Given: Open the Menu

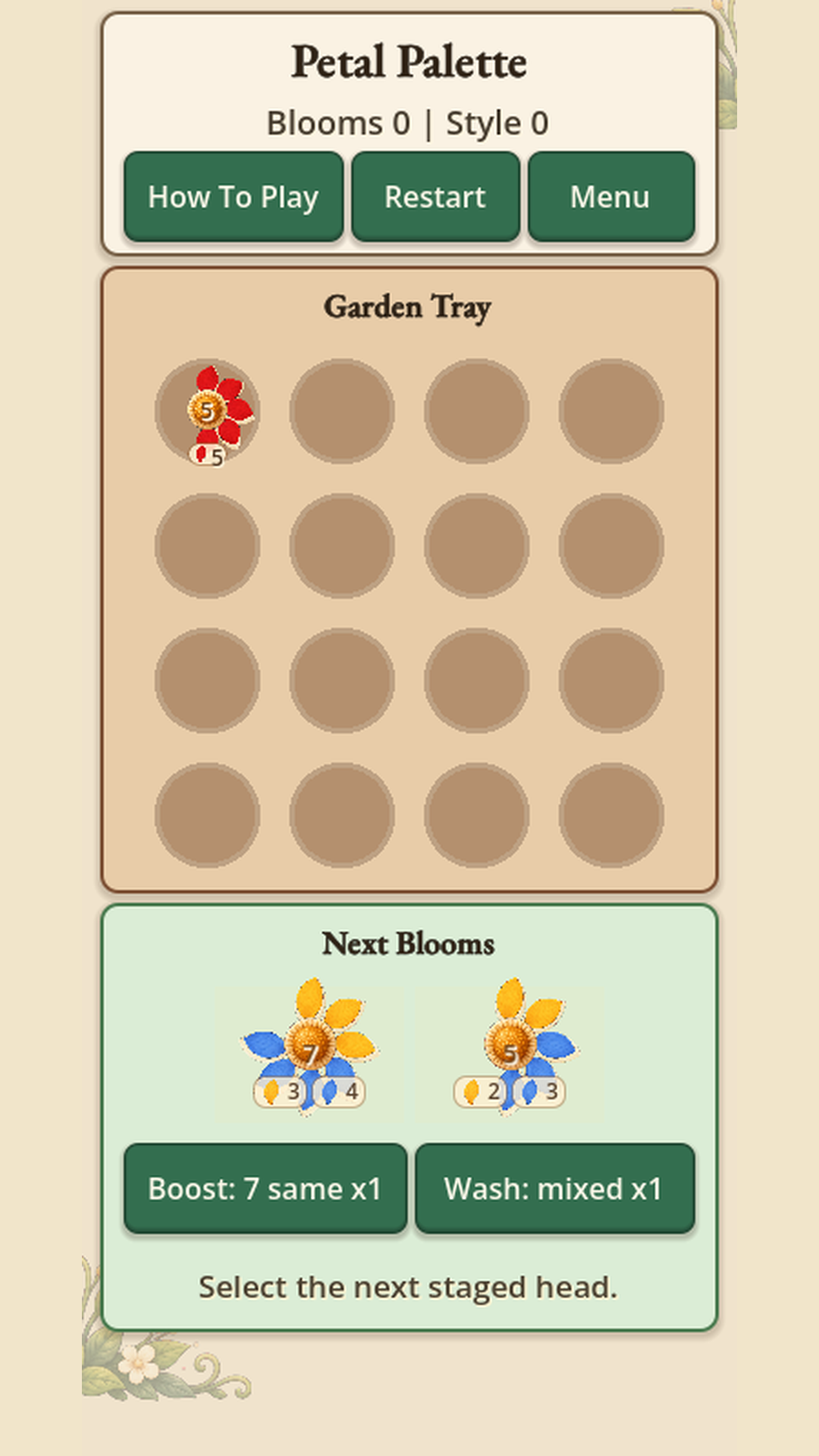Looking at the screenshot, I should tap(610, 197).
